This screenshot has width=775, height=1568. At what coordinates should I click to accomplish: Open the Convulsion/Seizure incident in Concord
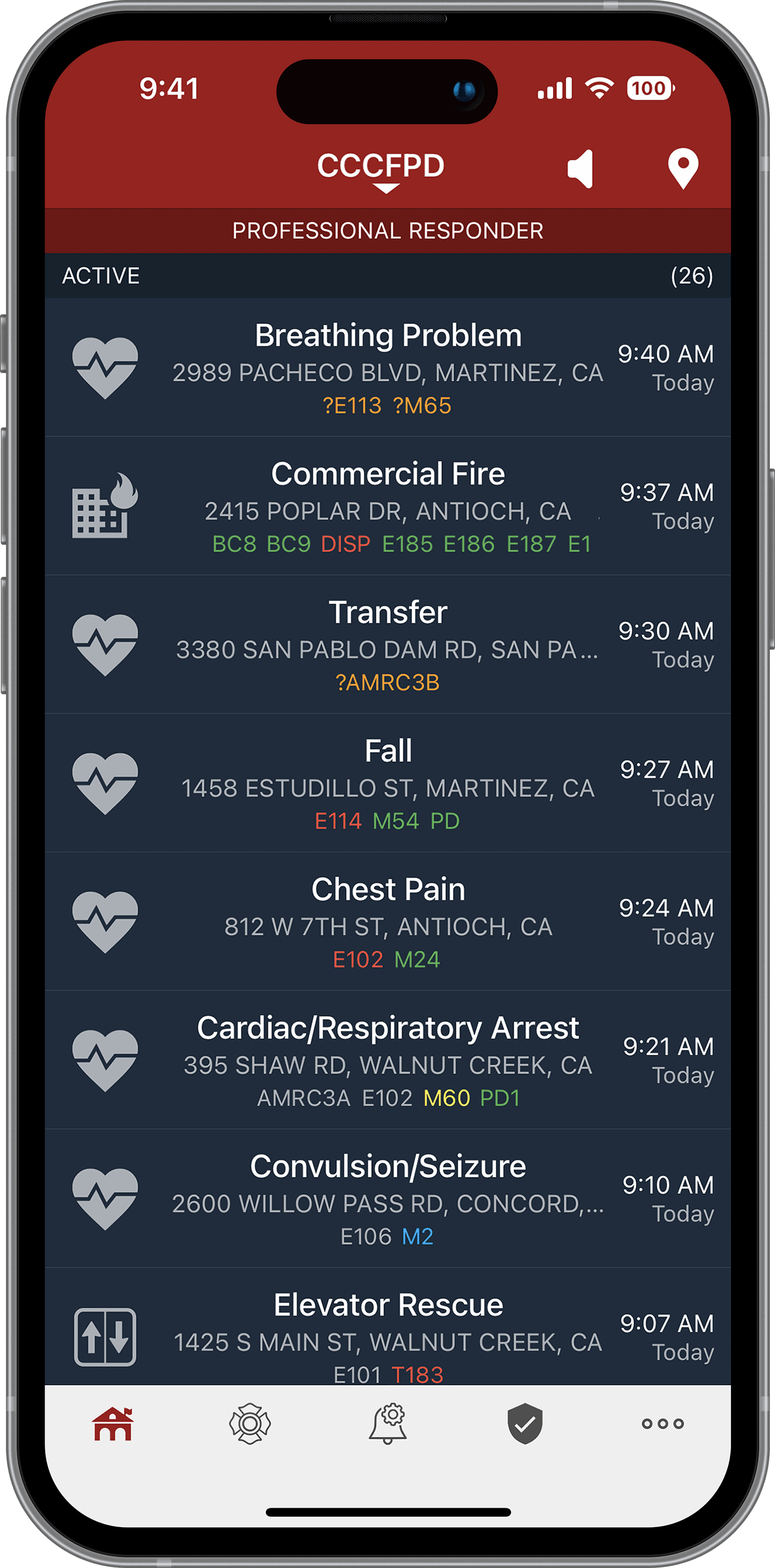(x=388, y=1198)
